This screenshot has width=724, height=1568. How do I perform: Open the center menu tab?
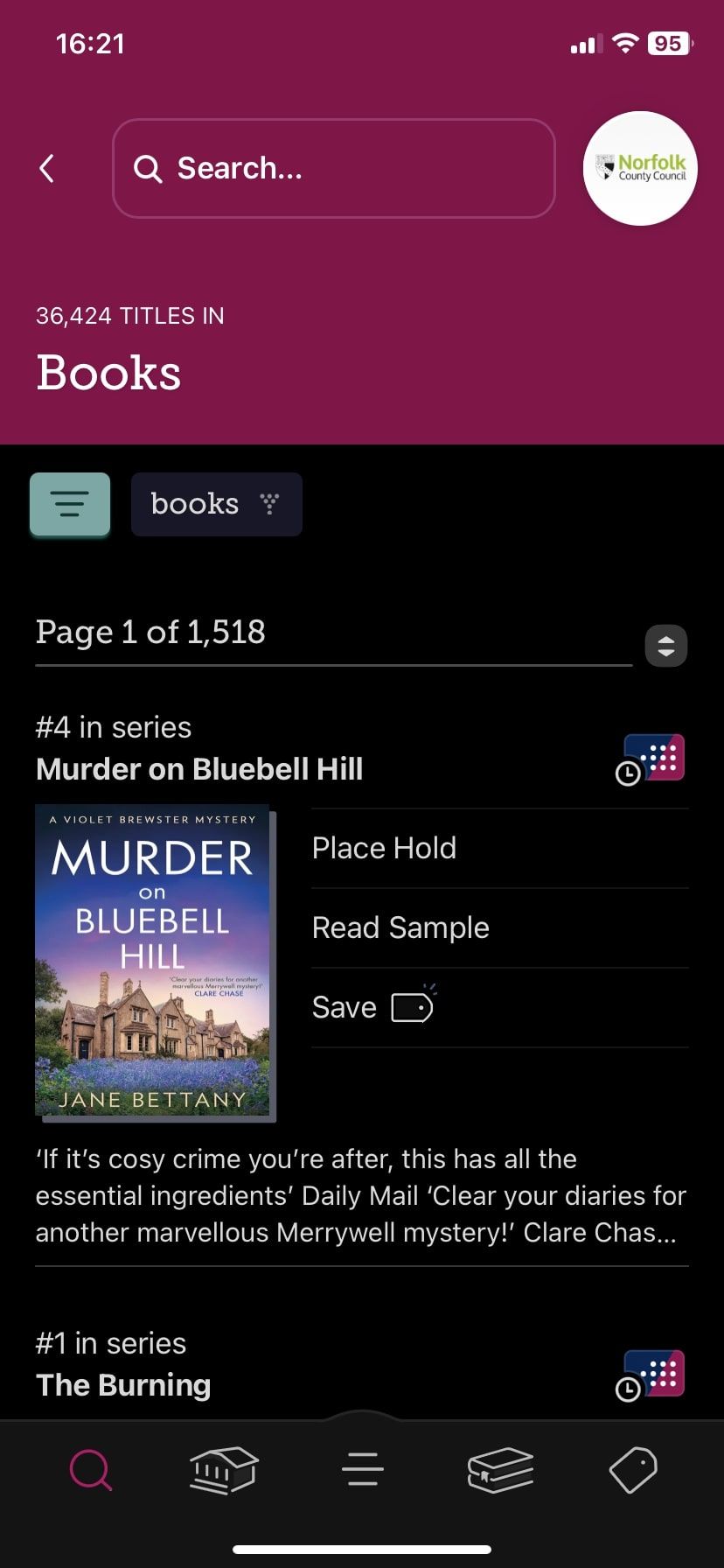pyautogui.click(x=362, y=1469)
